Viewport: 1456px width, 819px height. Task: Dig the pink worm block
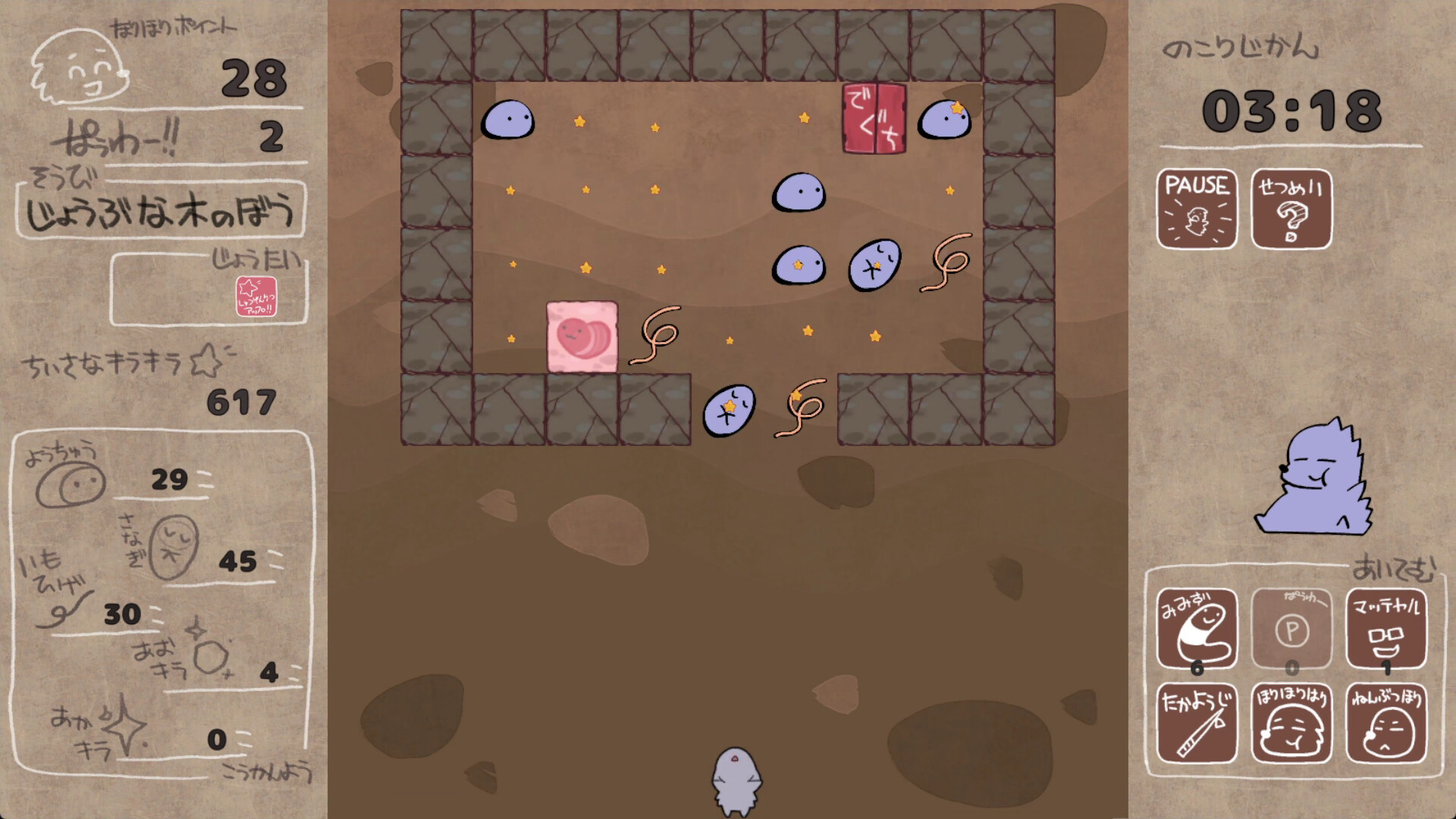click(582, 337)
